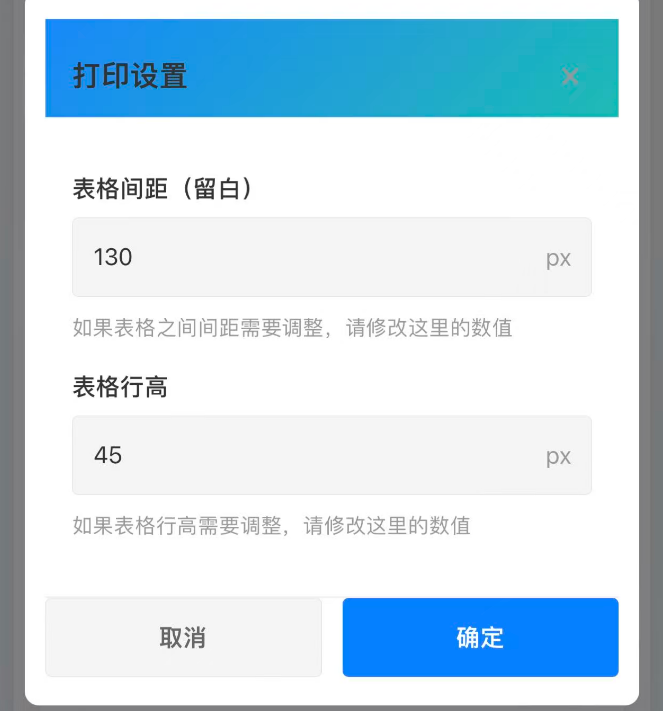The width and height of the screenshot is (663, 711).
Task: Confirm settings with 确定 button
Action: point(480,638)
